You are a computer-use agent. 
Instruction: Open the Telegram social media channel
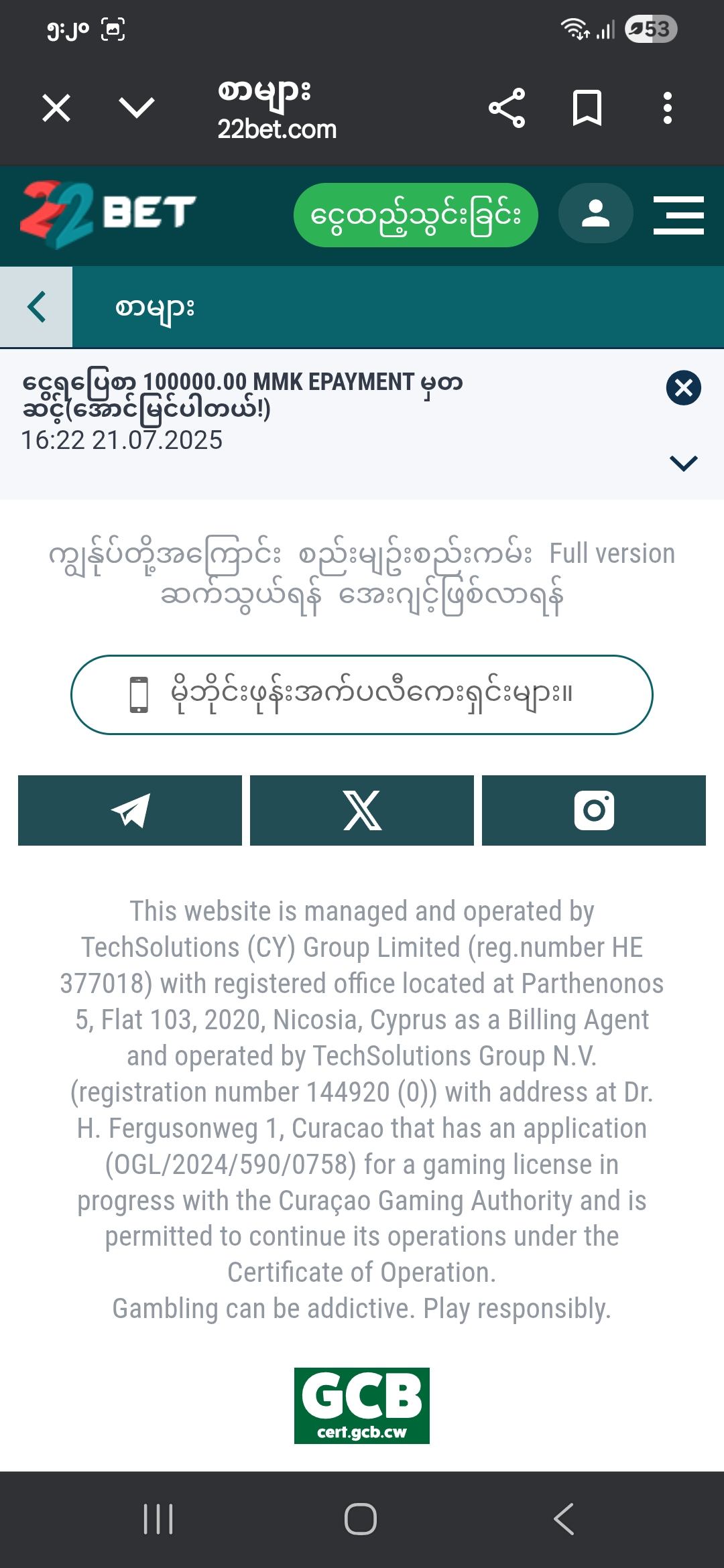(130, 810)
